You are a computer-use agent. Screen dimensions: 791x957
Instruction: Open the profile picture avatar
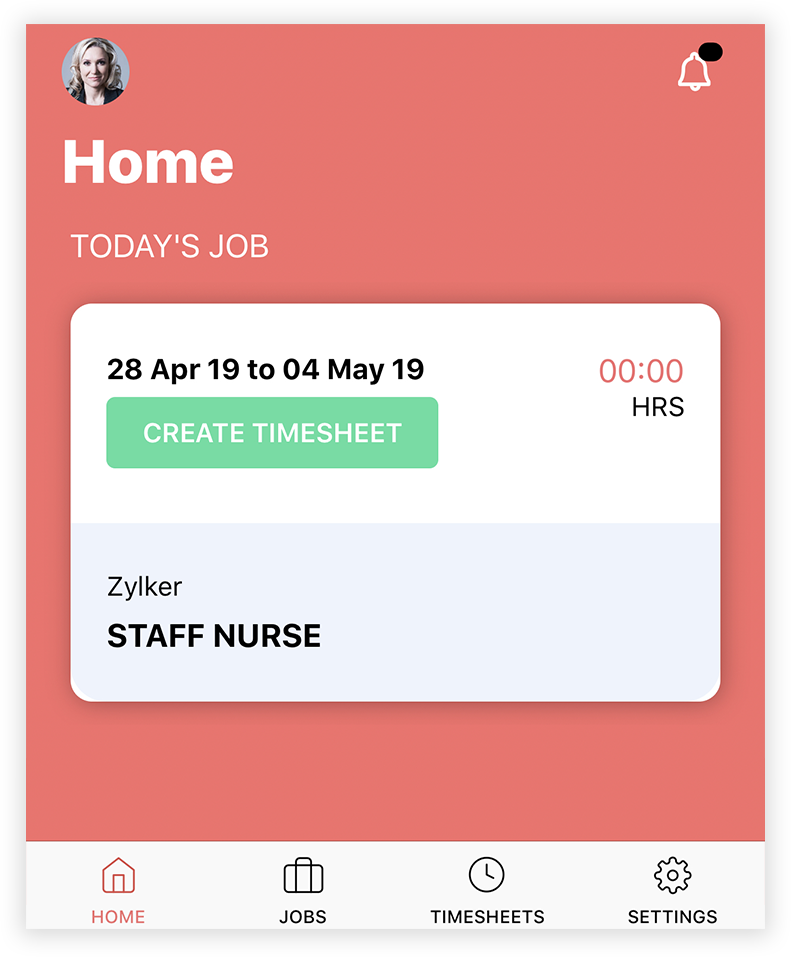96,72
